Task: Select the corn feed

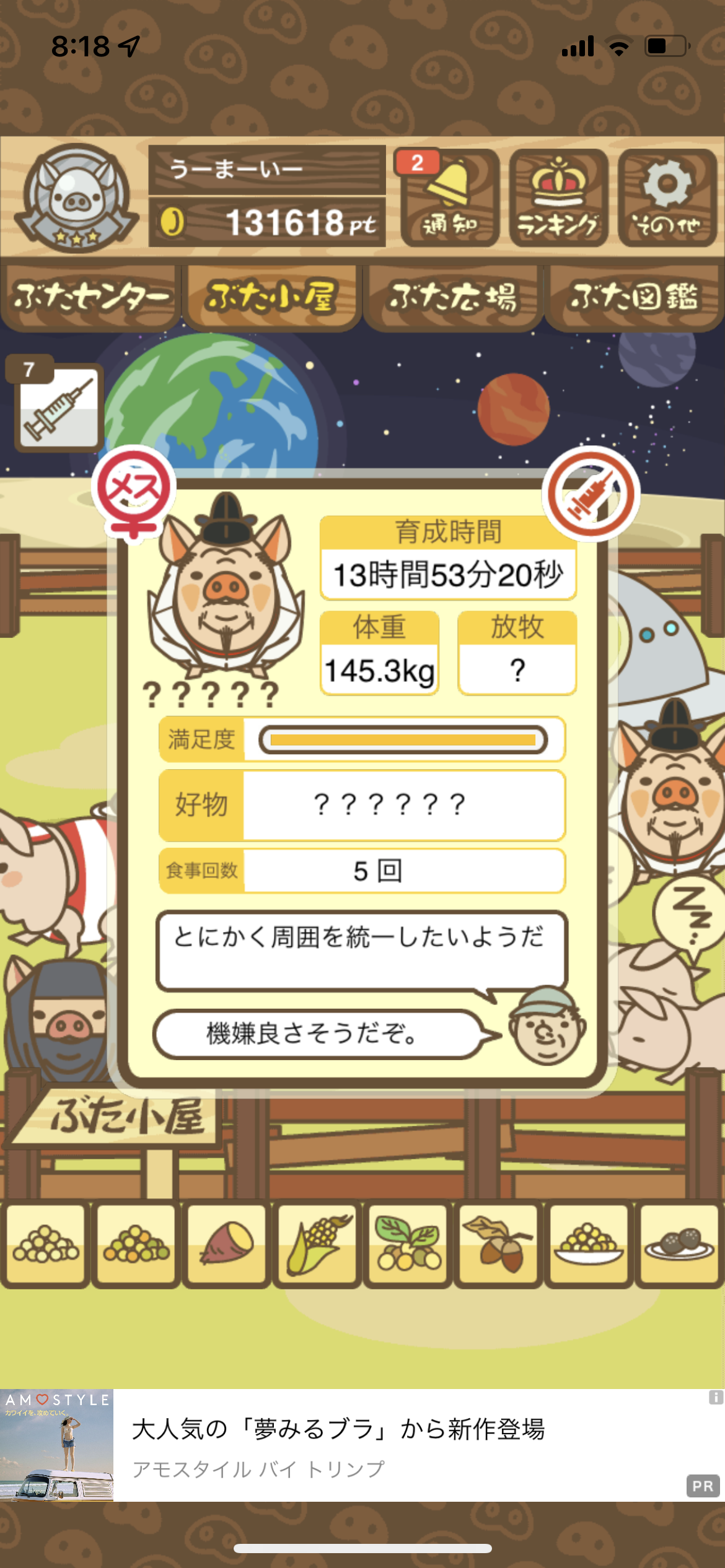Action: [x=317, y=1244]
